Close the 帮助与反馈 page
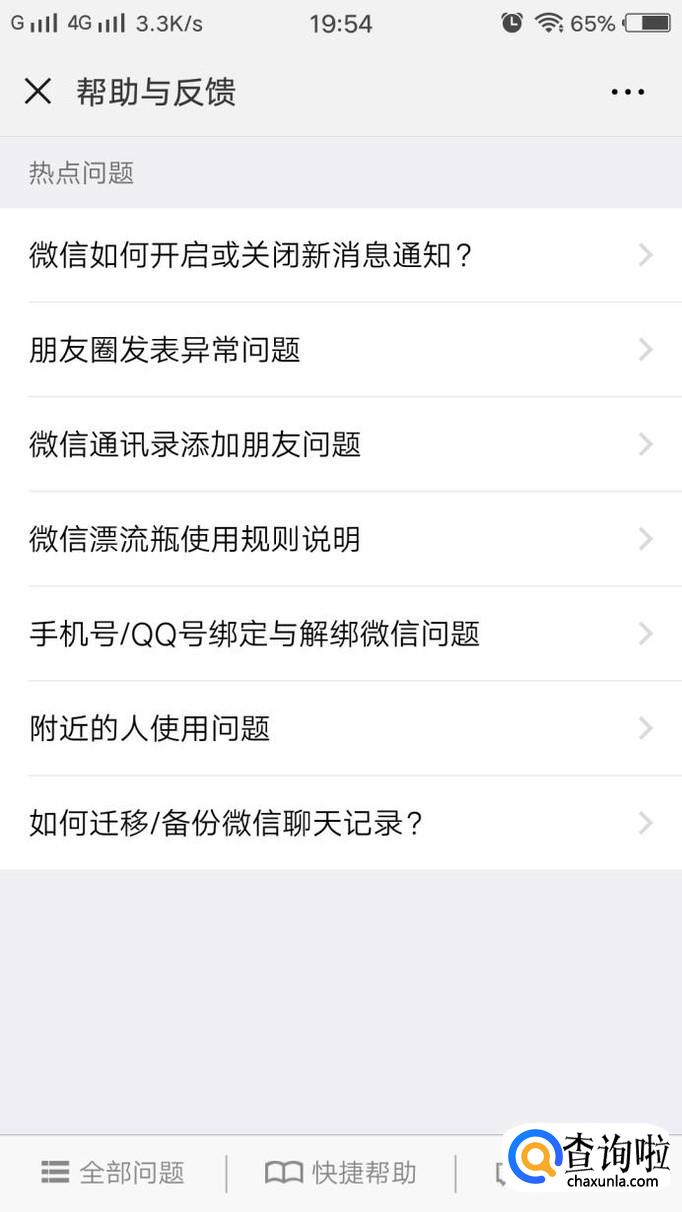The width and height of the screenshot is (682, 1212). coord(38,92)
